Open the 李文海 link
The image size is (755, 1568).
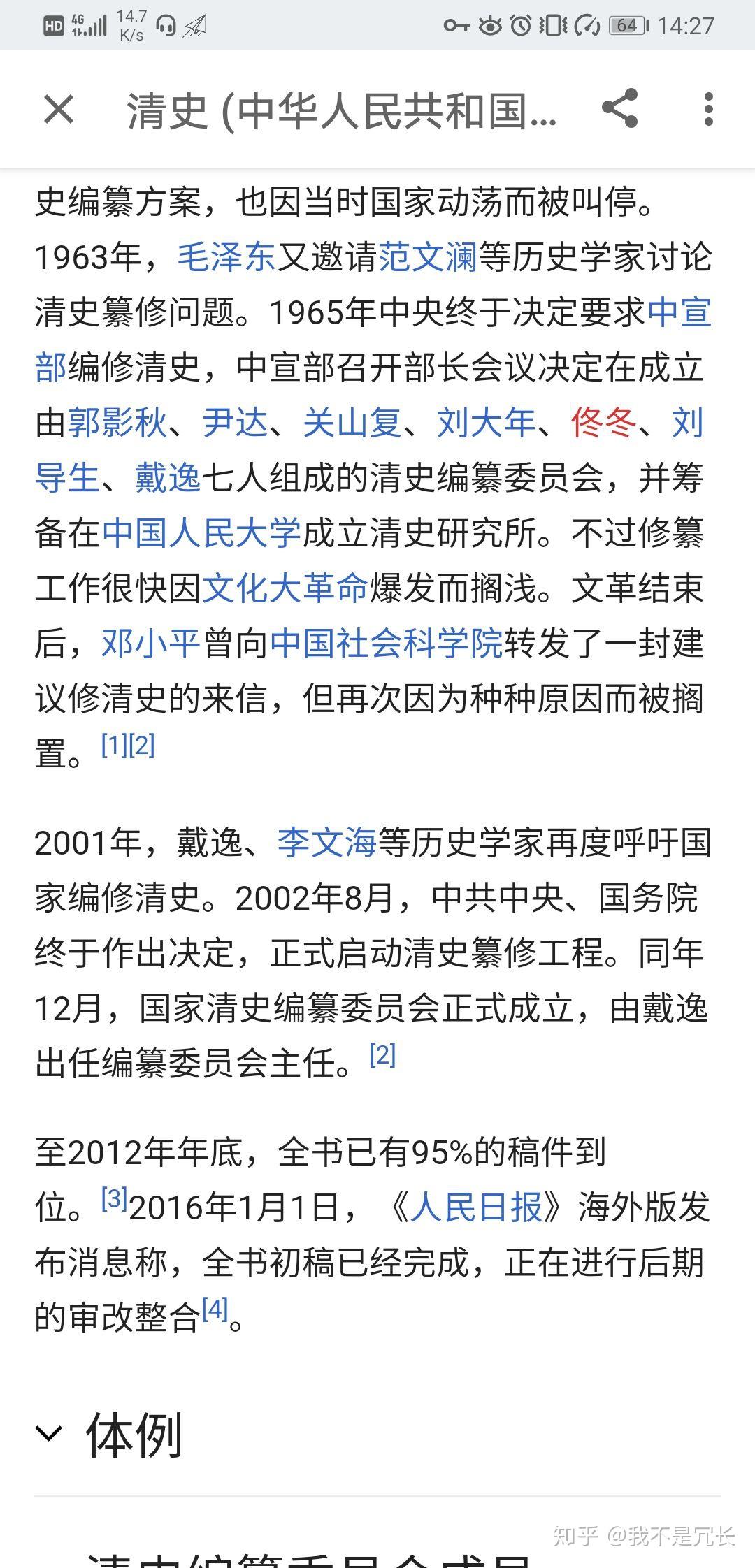326,843
